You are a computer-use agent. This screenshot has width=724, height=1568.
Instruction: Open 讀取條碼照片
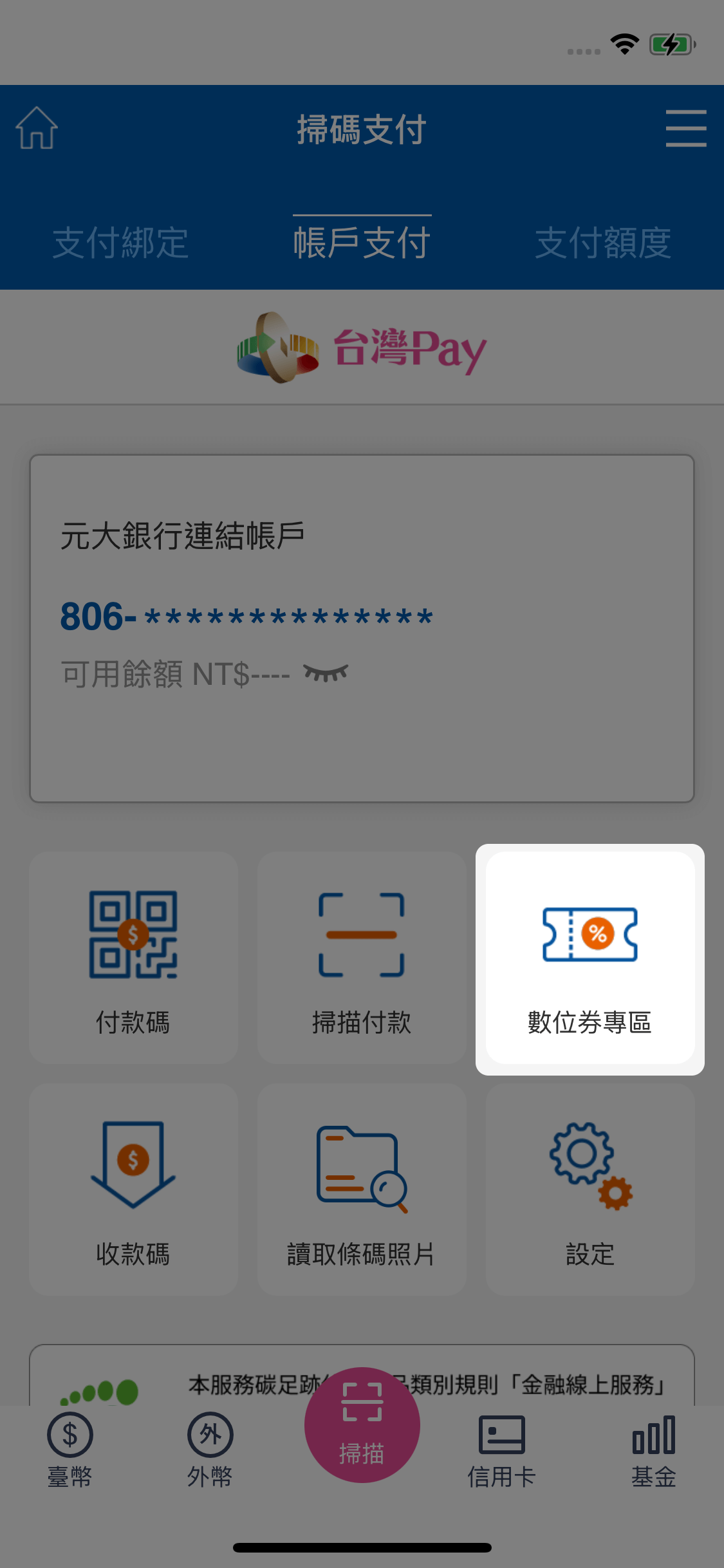[362, 1190]
